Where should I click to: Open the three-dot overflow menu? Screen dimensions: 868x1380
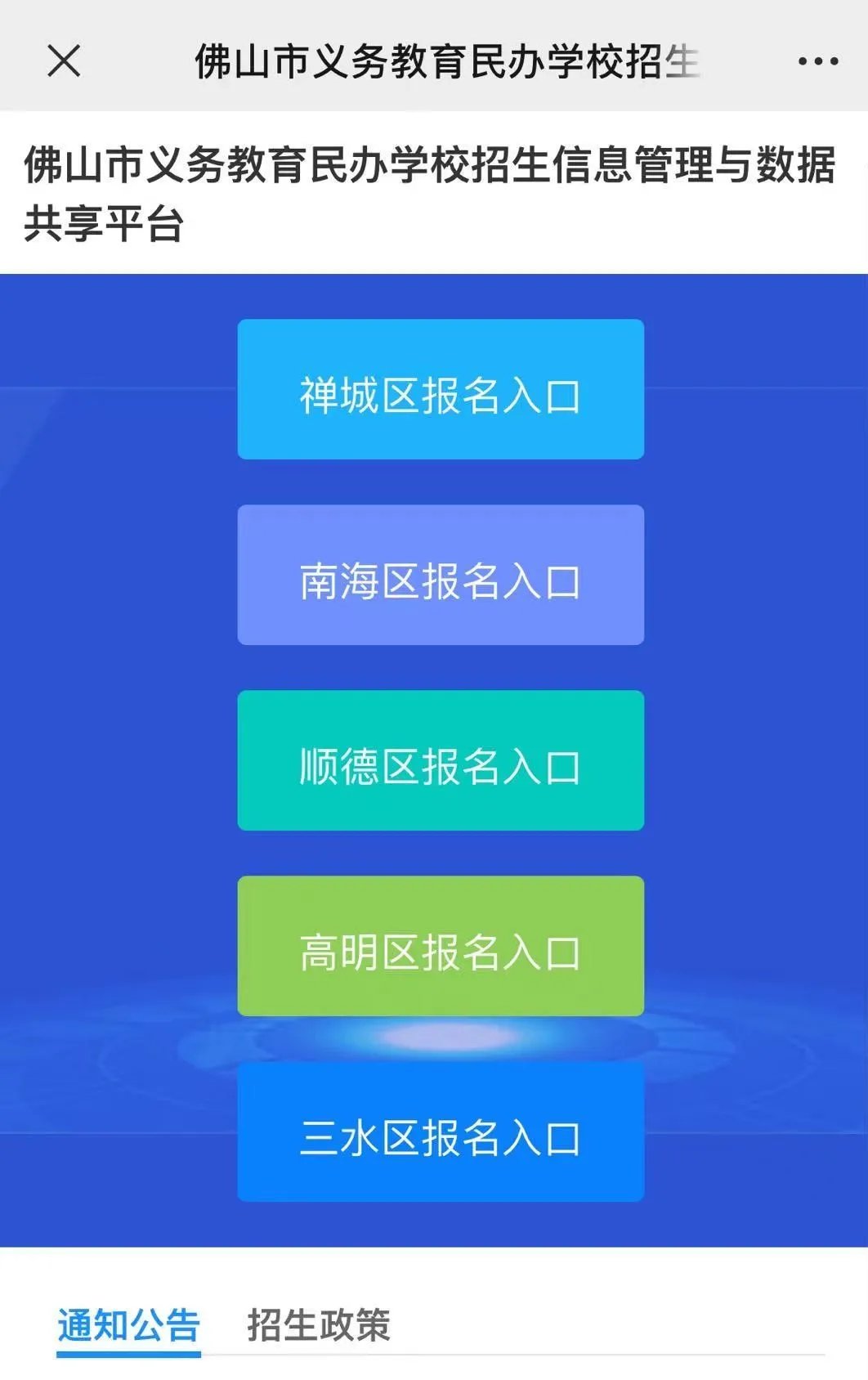pos(817,61)
